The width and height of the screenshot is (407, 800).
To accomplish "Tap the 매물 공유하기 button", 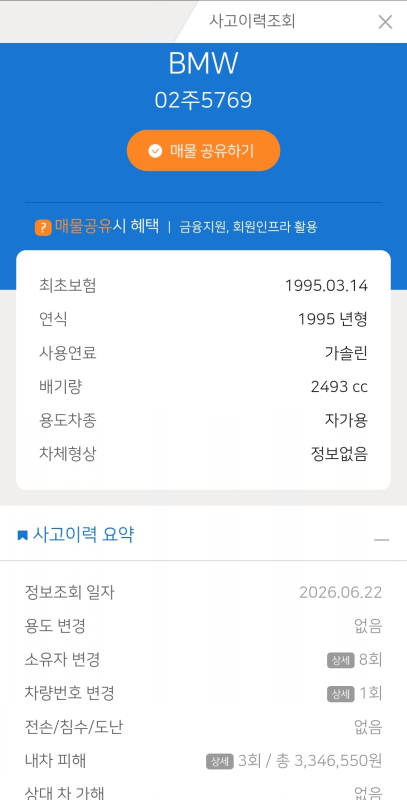I will point(204,151).
